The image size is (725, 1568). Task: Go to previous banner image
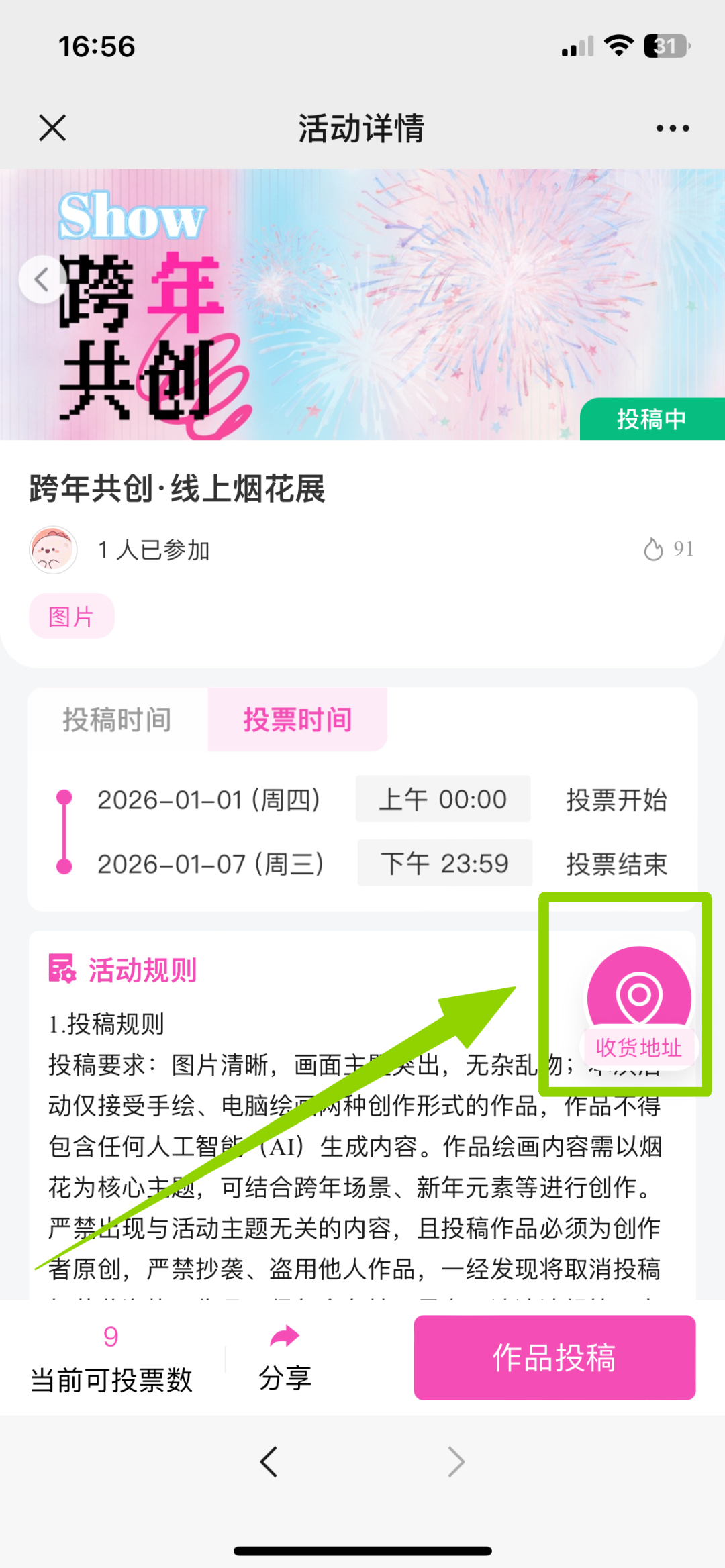tap(42, 279)
